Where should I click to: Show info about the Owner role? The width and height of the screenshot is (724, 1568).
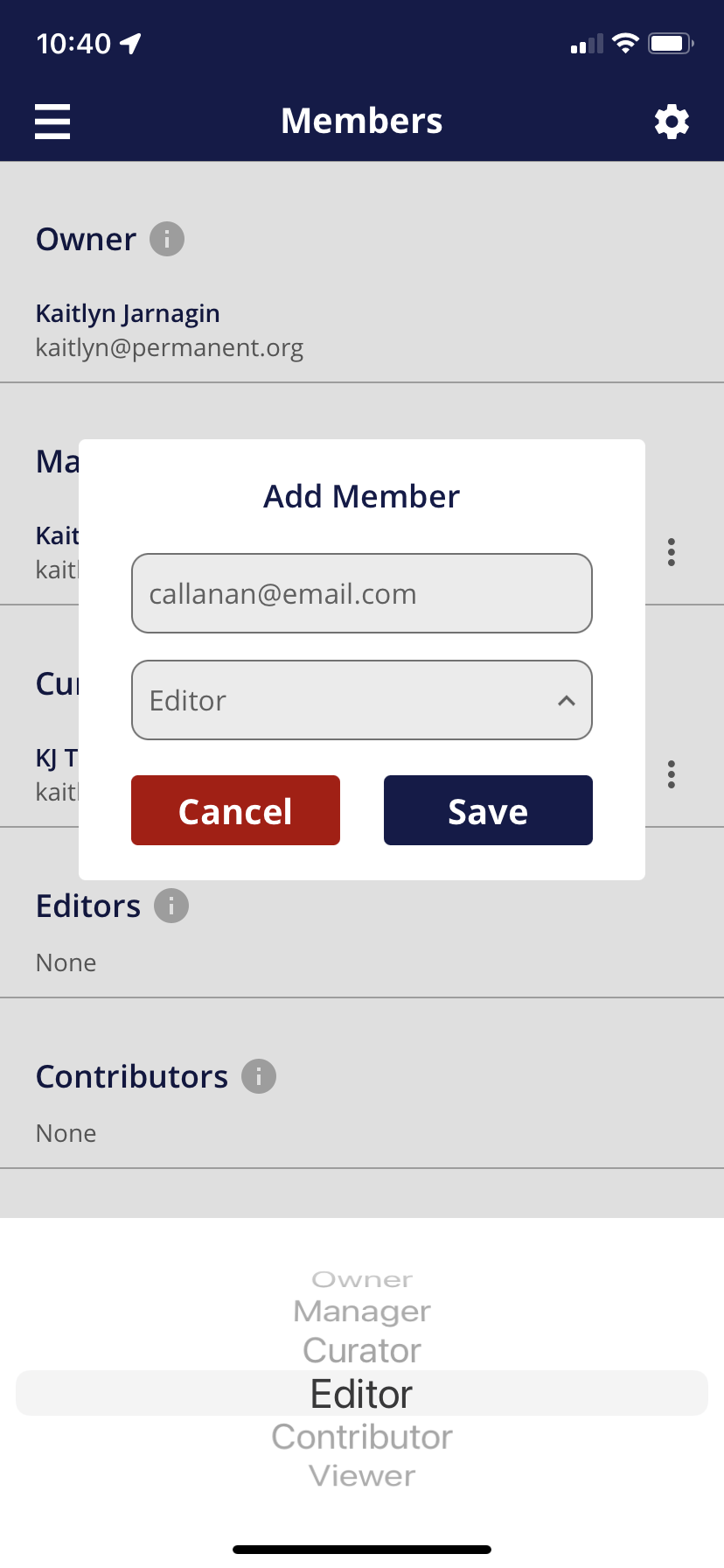[x=167, y=239]
